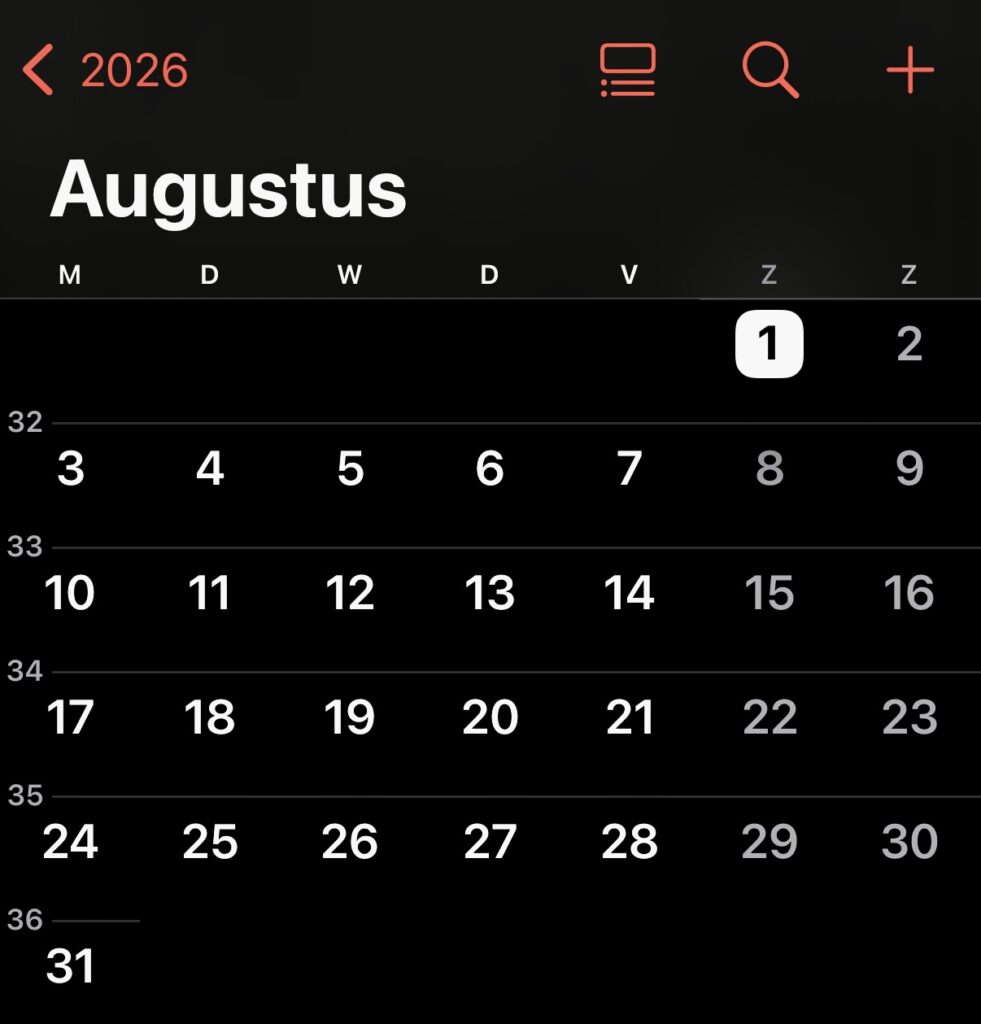Viewport: 981px width, 1024px height.
Task: Add a new calendar event
Action: (x=910, y=72)
